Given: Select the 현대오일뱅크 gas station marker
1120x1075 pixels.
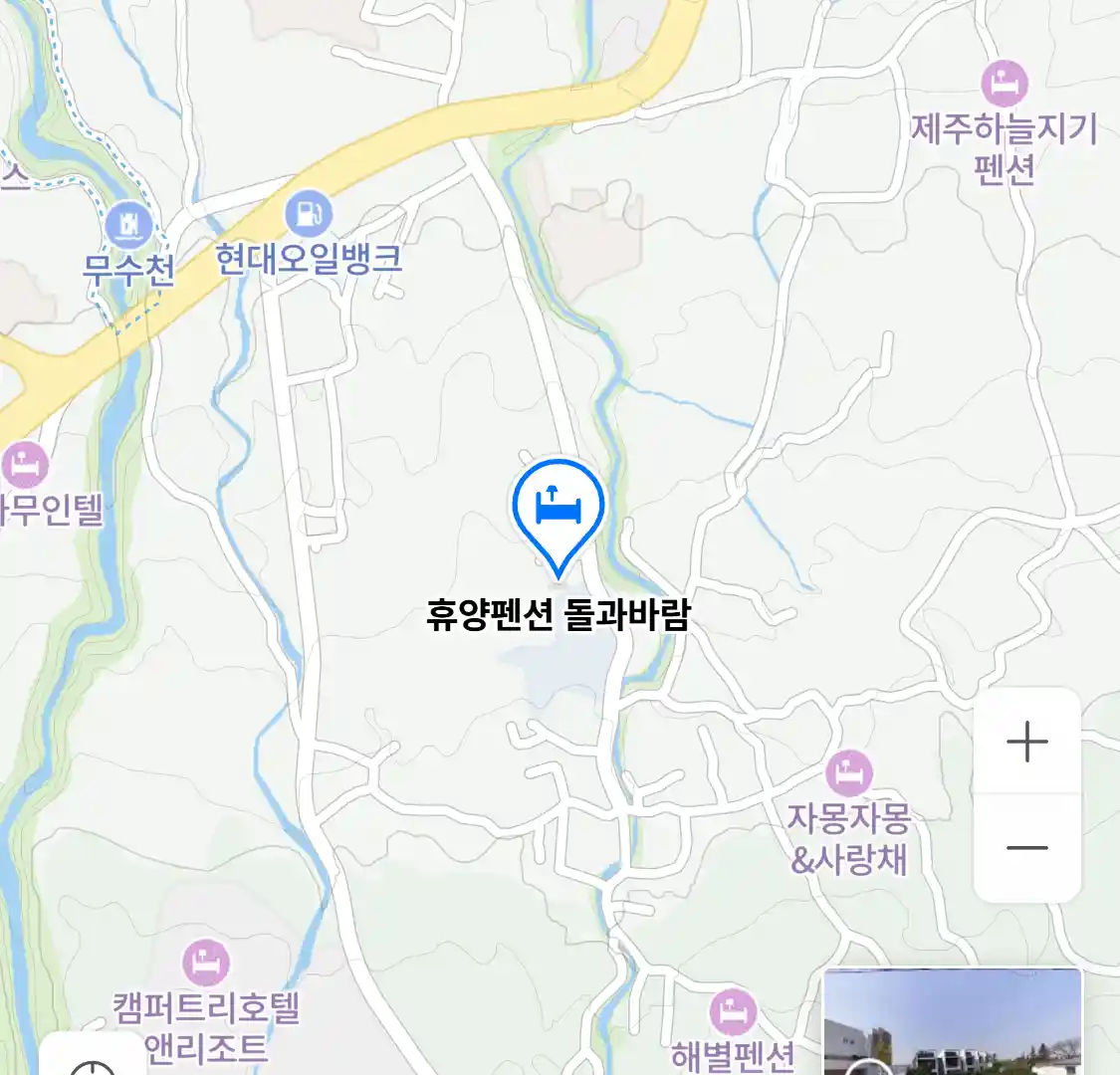Looking at the screenshot, I should (x=309, y=213).
